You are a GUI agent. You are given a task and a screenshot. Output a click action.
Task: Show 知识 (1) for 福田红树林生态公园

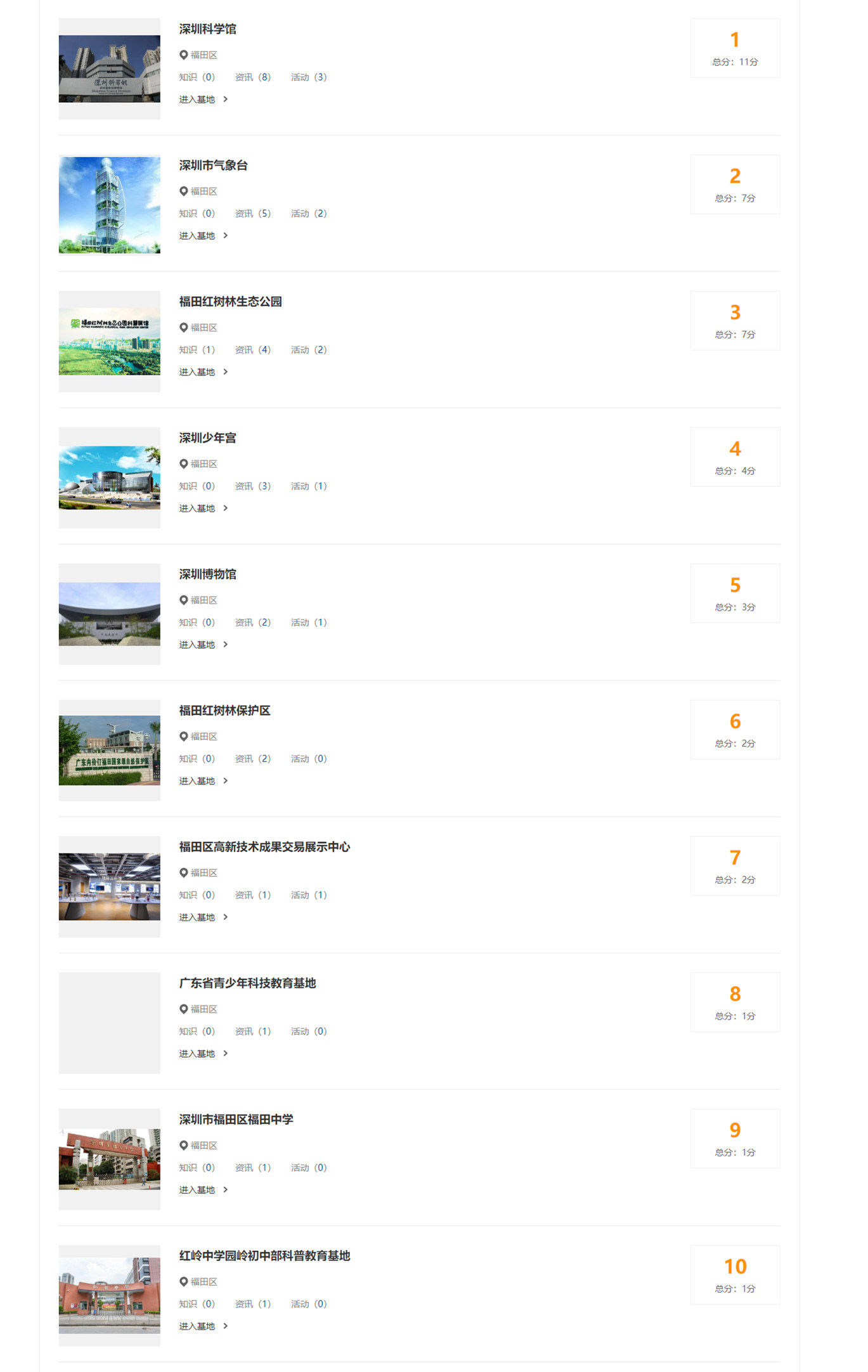(197, 350)
